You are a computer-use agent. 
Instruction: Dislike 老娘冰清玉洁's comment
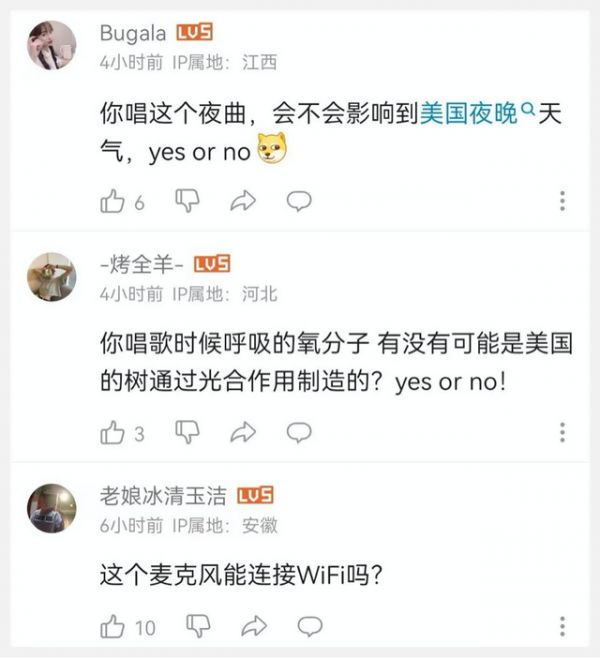pyautogui.click(x=200, y=626)
